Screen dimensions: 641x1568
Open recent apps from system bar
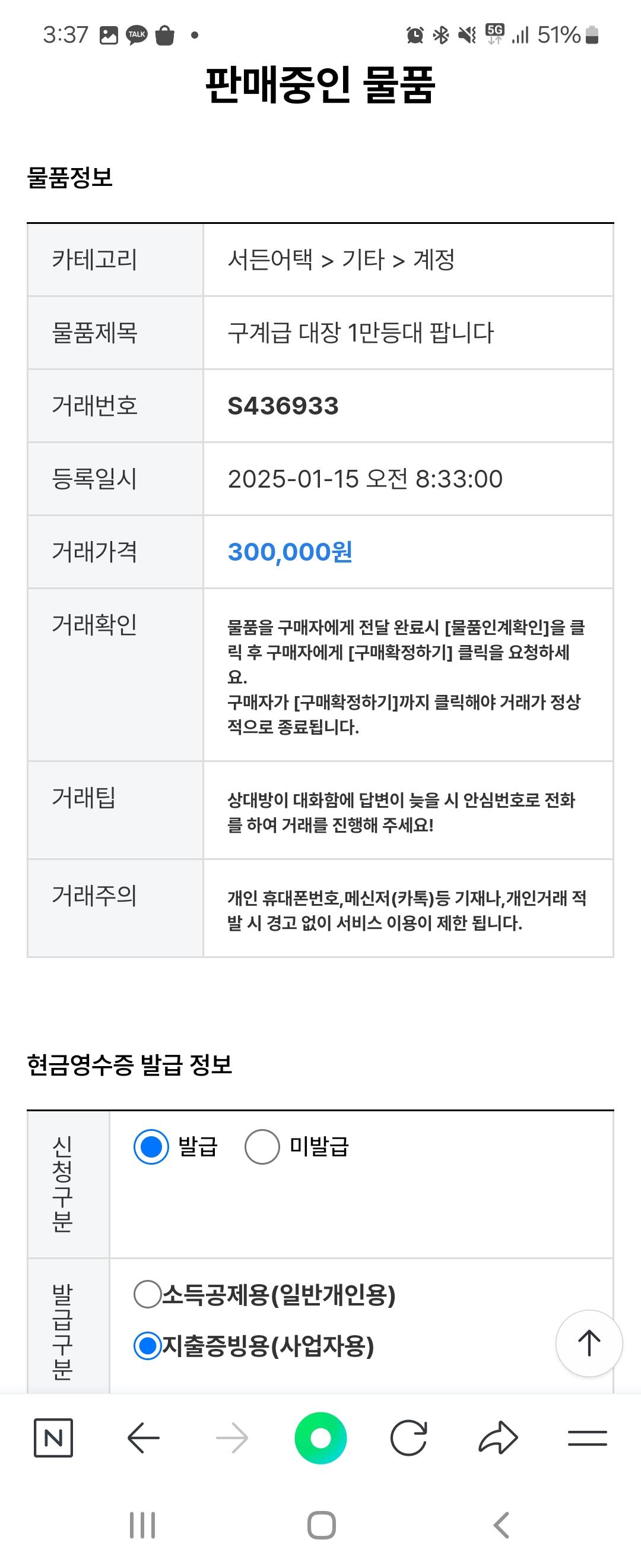click(x=142, y=1525)
